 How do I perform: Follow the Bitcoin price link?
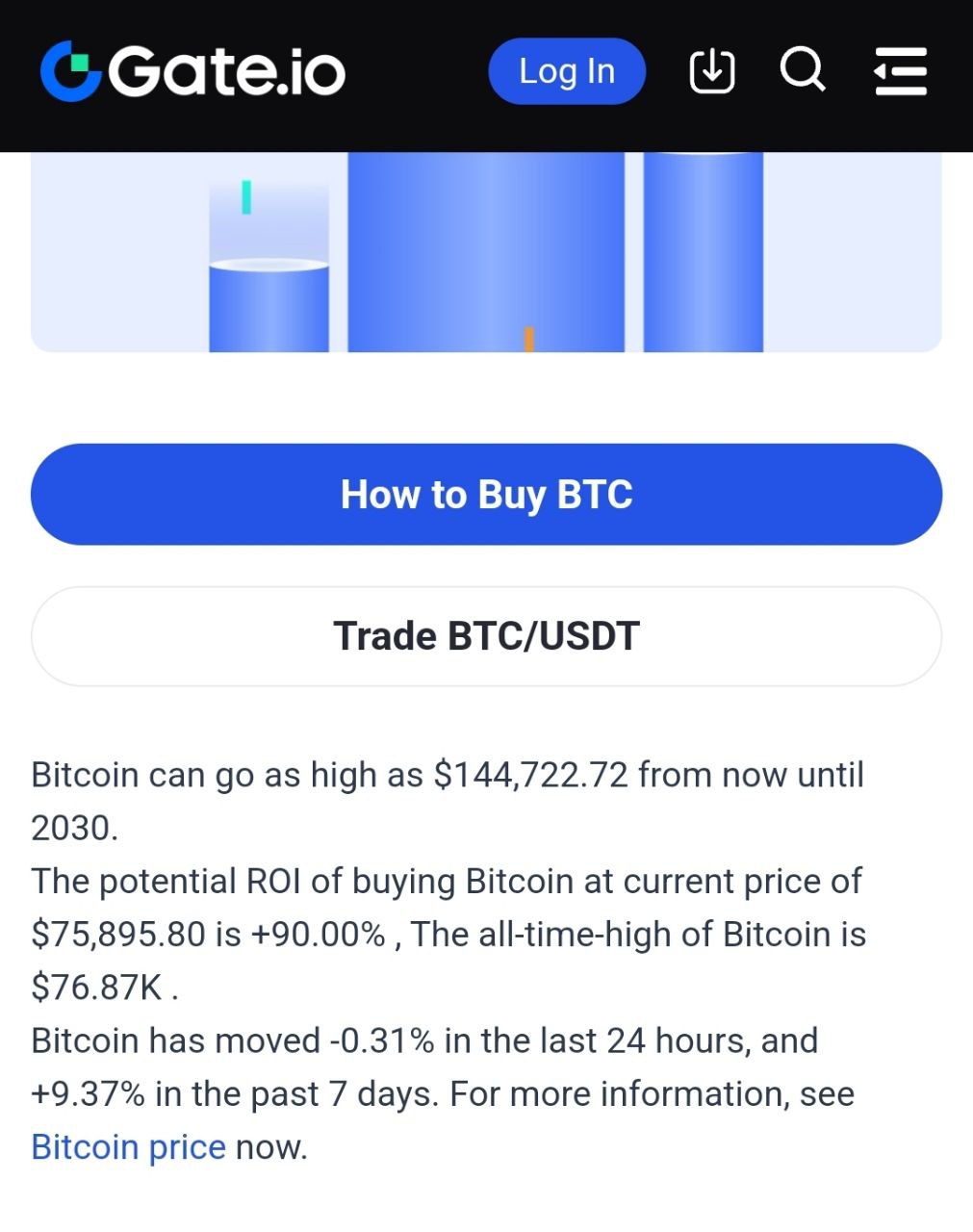[128, 1147]
